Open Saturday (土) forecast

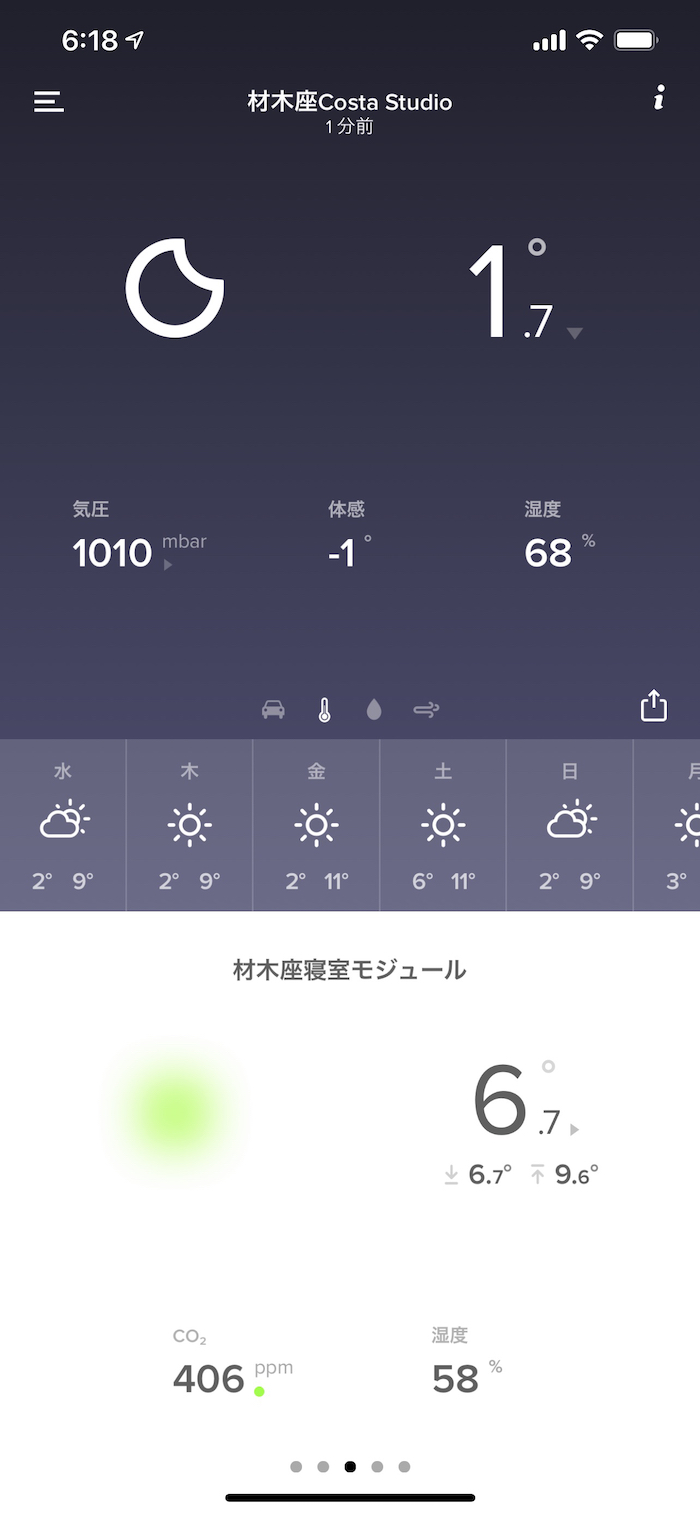(443, 825)
